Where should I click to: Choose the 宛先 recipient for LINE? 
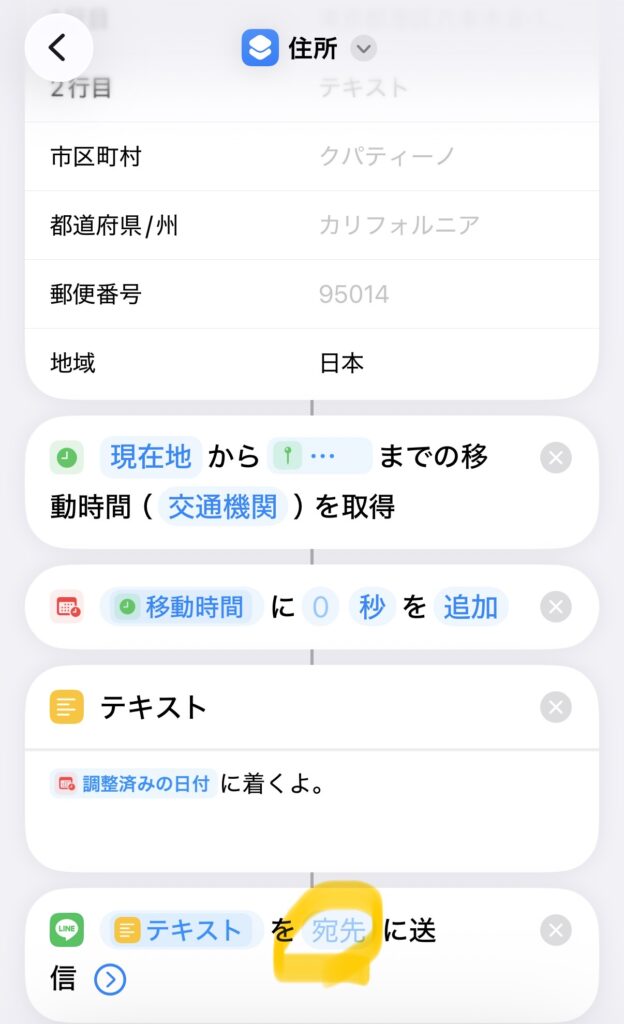(341, 931)
